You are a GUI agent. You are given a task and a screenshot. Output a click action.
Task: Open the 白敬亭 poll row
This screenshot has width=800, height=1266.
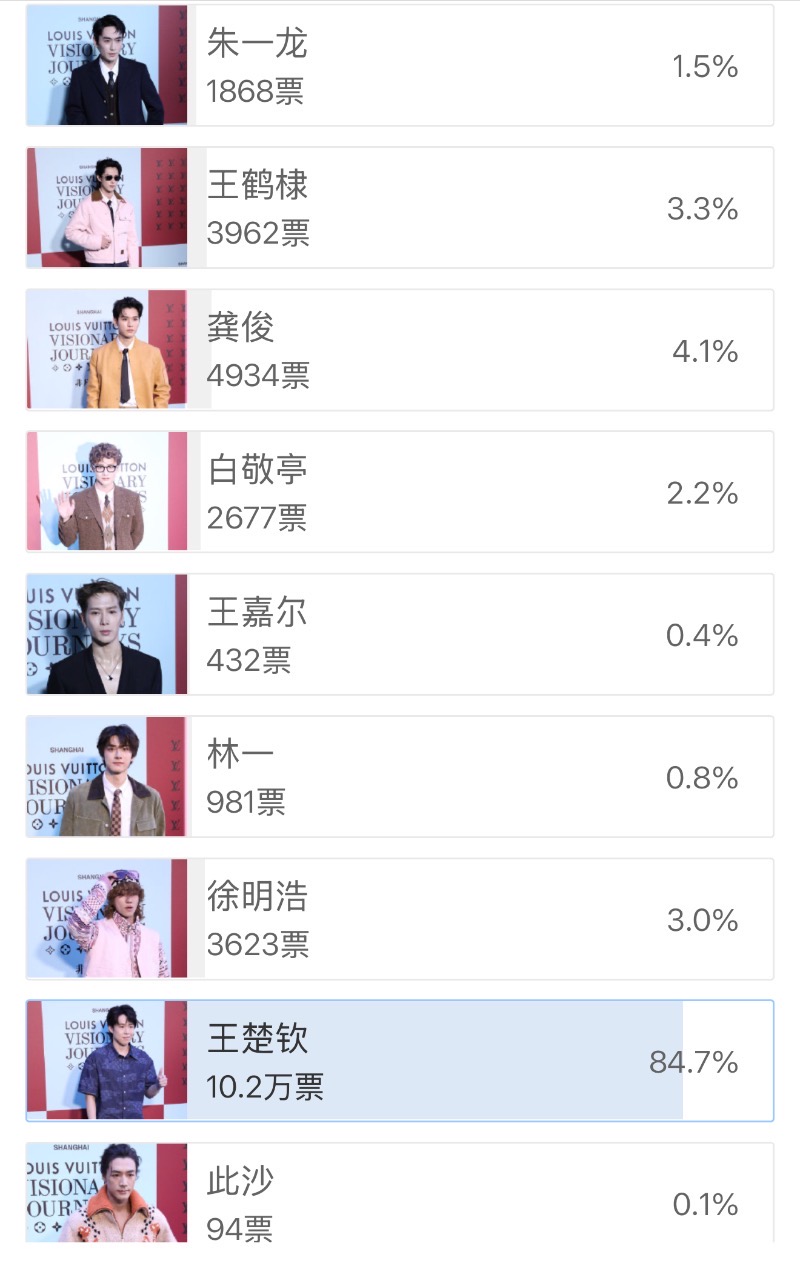[400, 492]
